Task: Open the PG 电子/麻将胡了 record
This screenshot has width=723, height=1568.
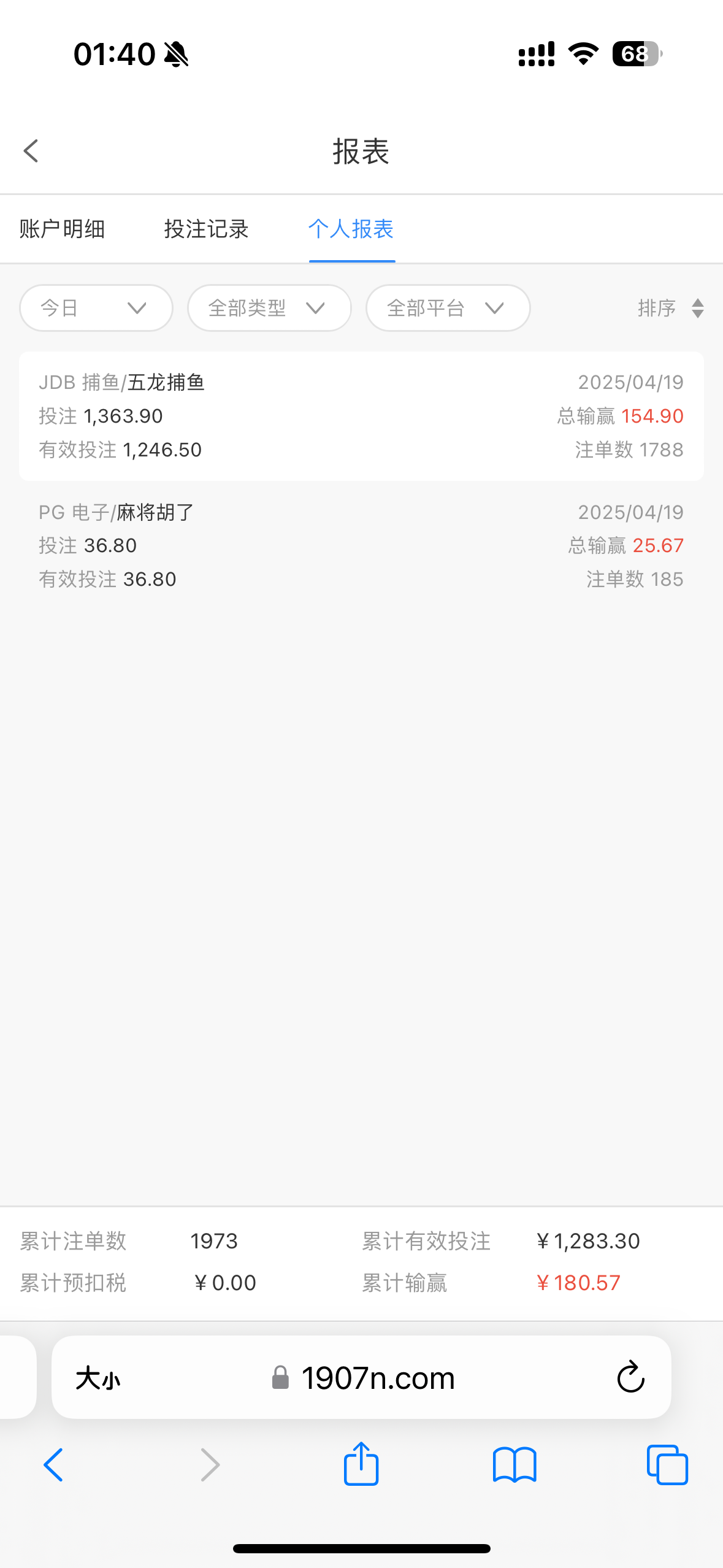Action: 361,545
